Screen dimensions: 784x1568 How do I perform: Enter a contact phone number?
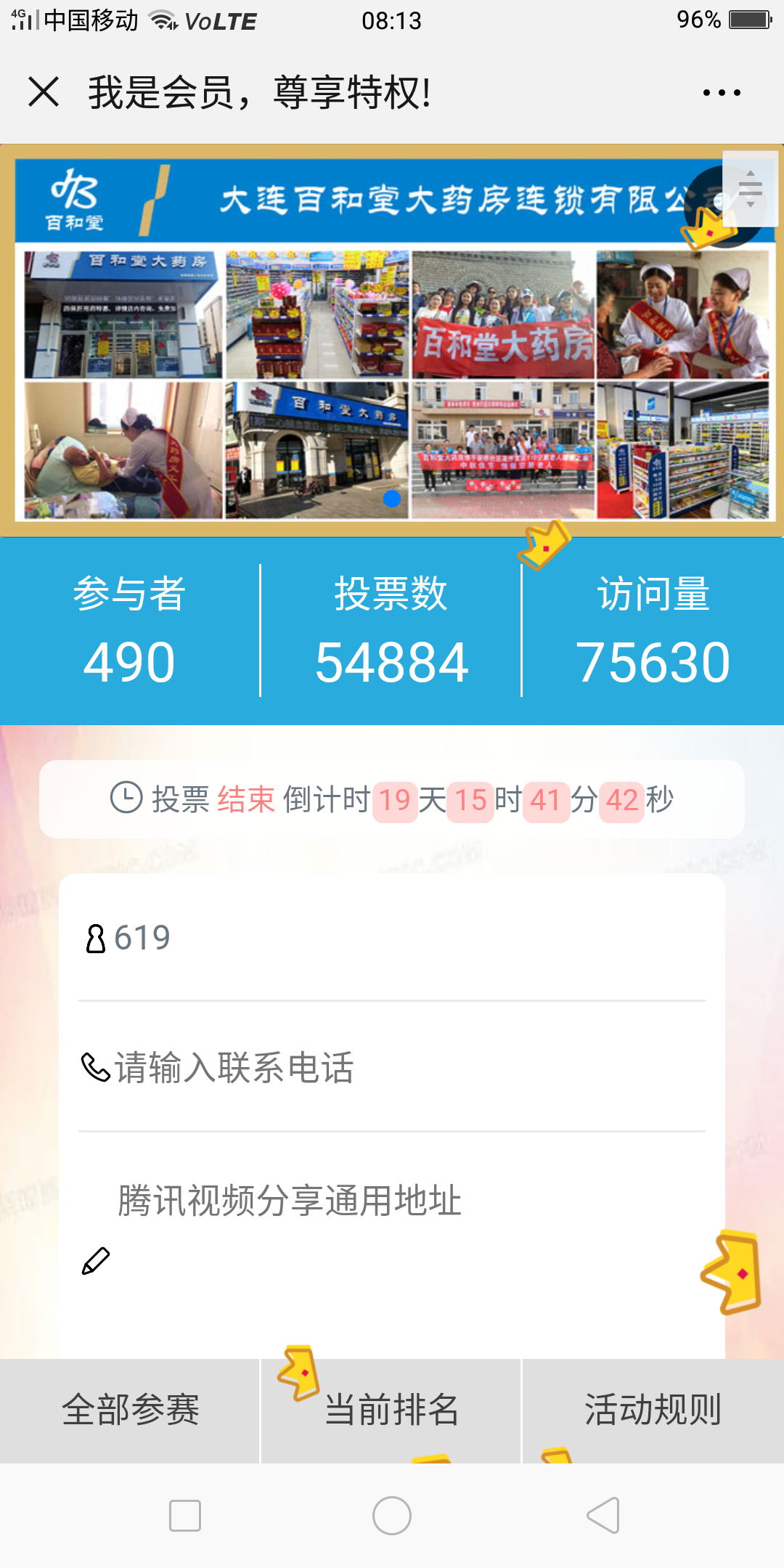(392, 1067)
